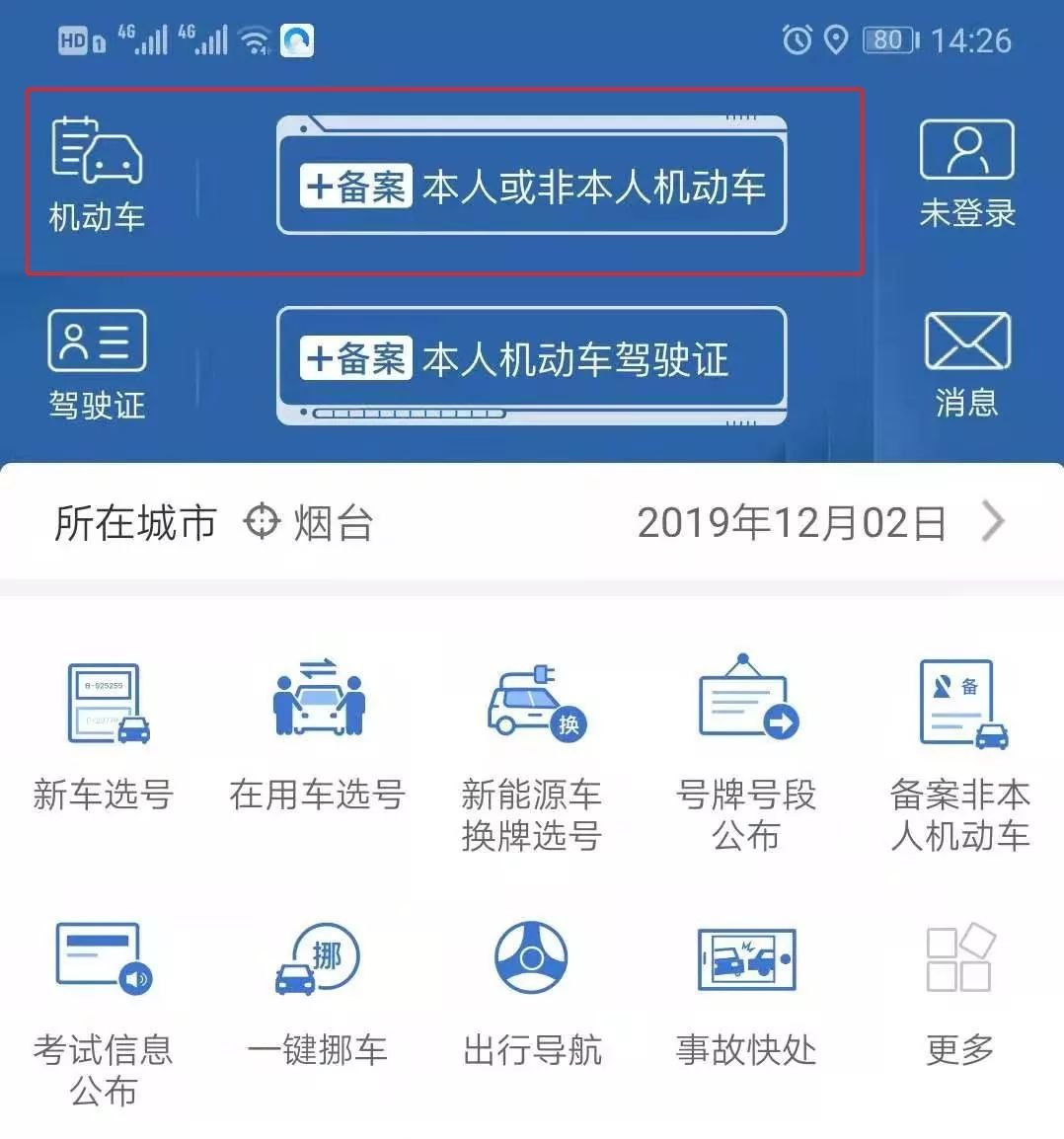Open 新车选号 service
This screenshot has width=1064, height=1139.
[x=104, y=736]
